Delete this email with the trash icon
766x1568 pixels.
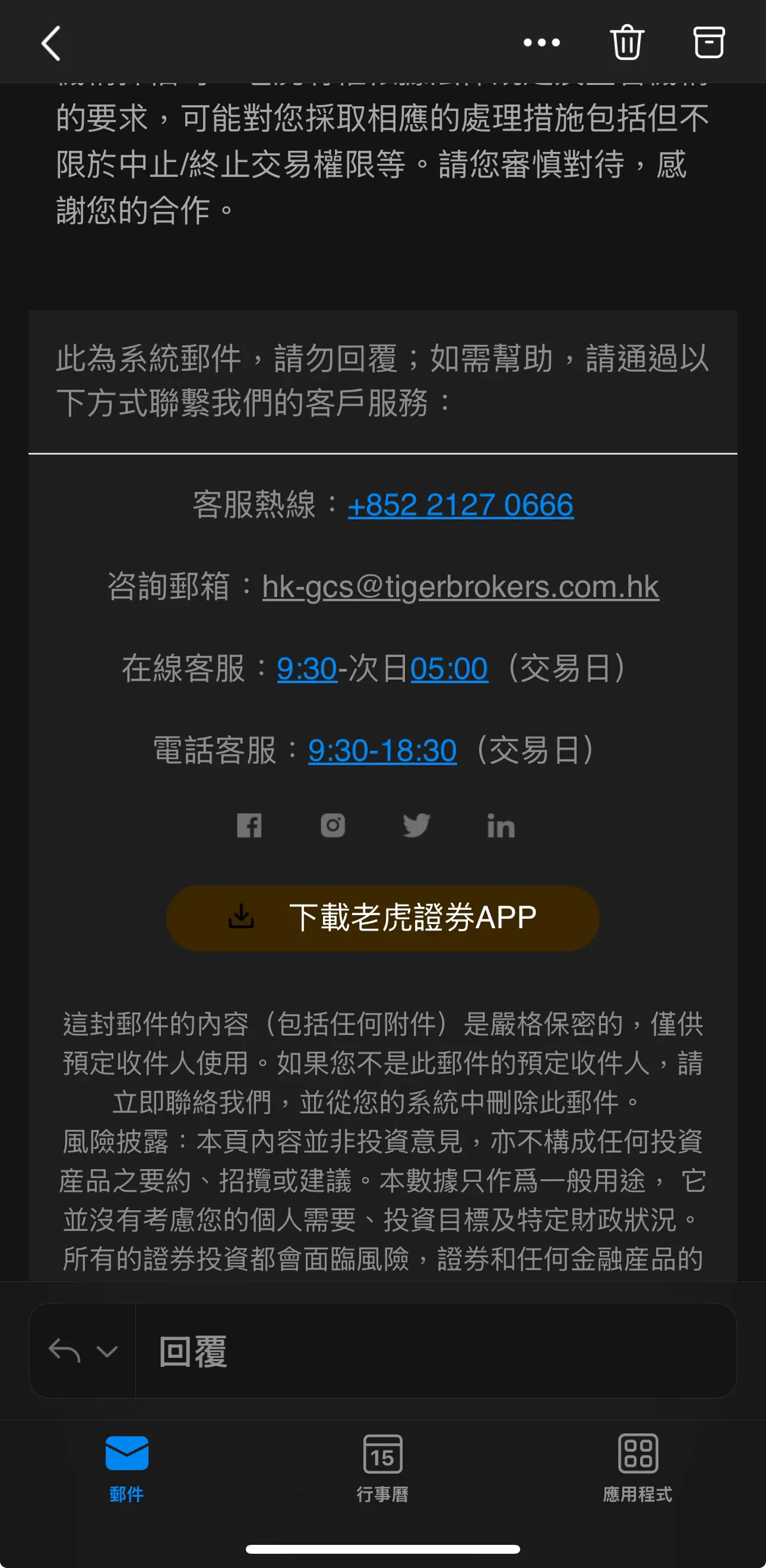click(x=626, y=43)
